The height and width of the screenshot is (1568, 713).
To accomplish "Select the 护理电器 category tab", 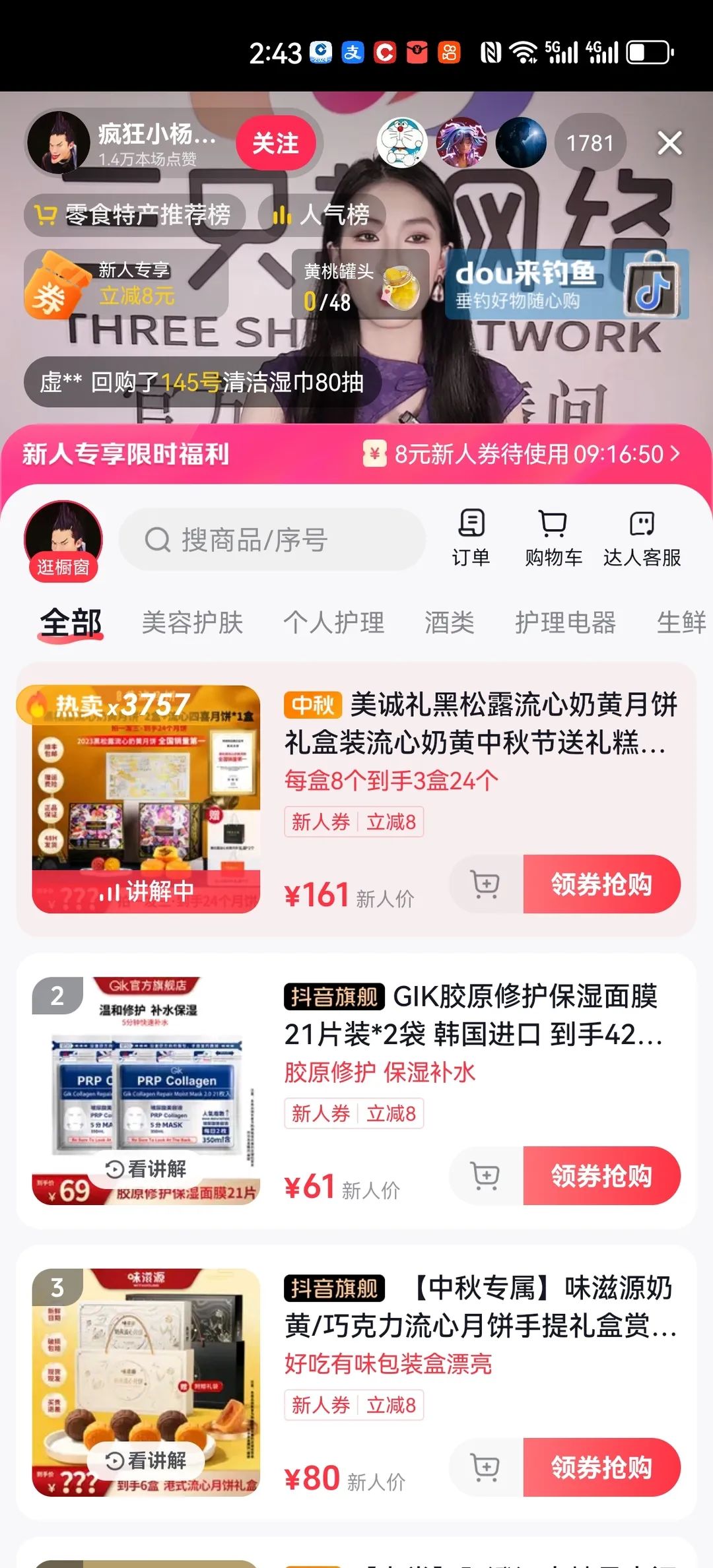I will [565, 622].
